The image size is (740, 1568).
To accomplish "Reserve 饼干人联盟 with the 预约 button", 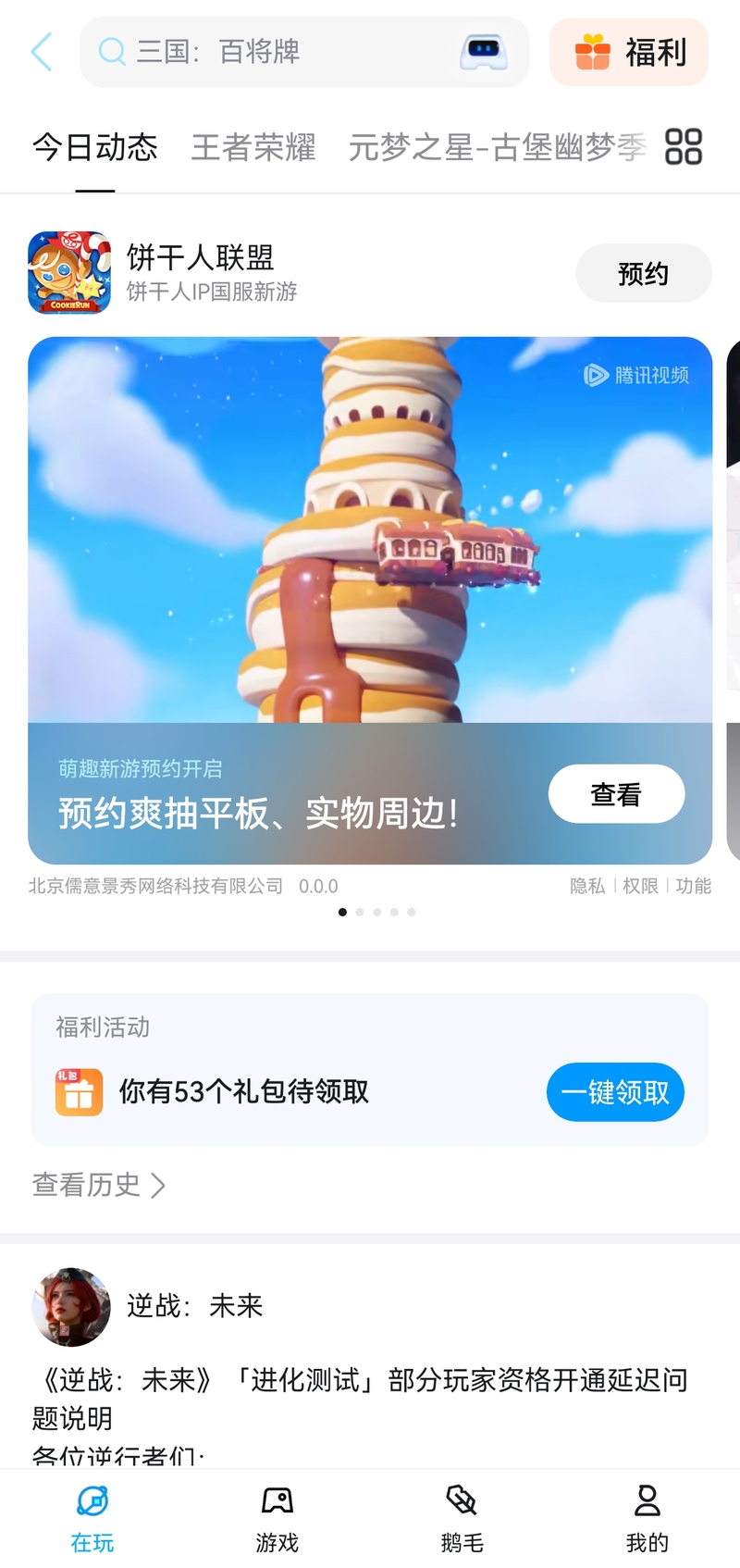I will (x=643, y=273).
